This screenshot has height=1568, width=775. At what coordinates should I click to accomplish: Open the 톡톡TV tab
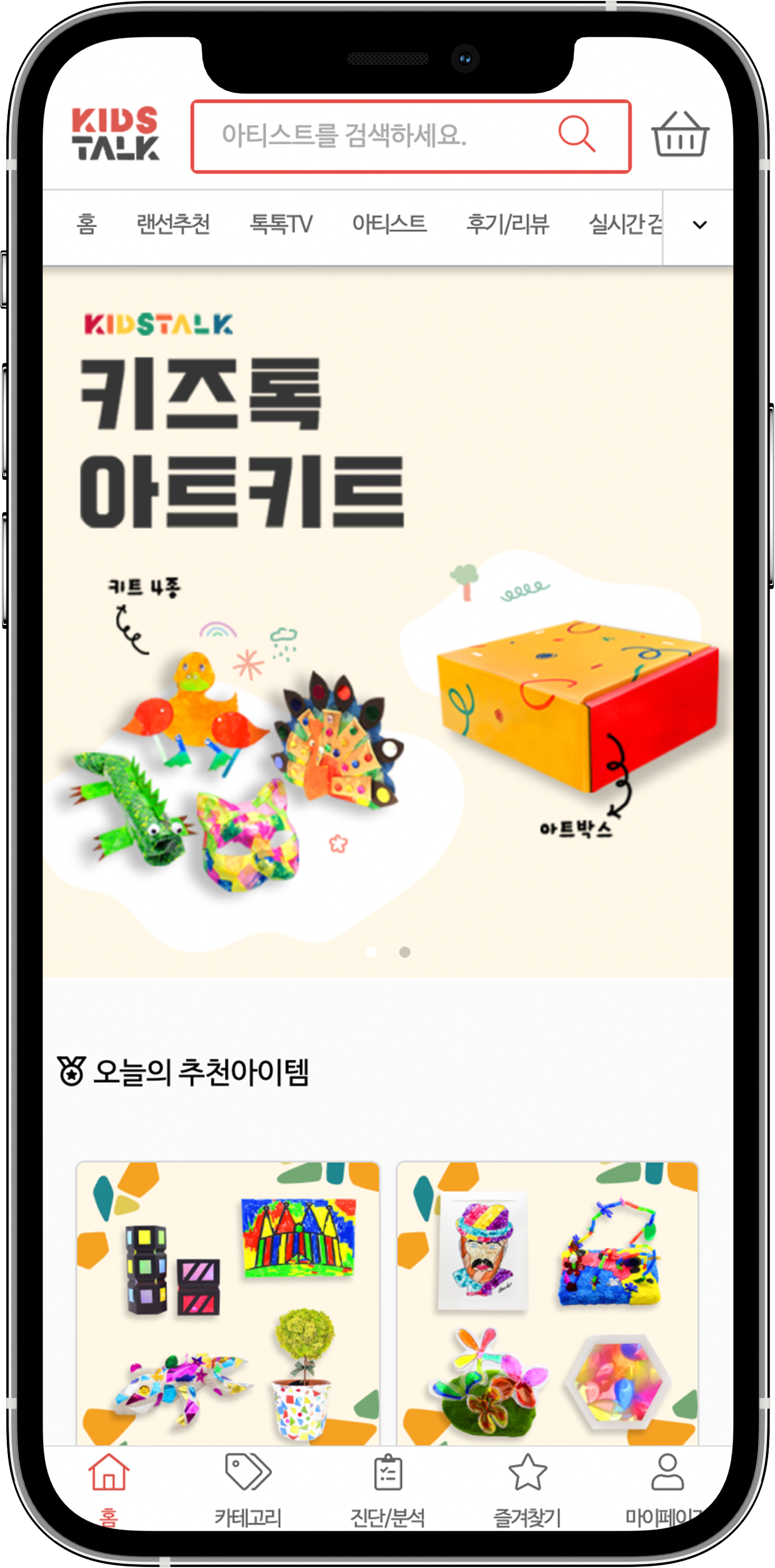click(281, 224)
